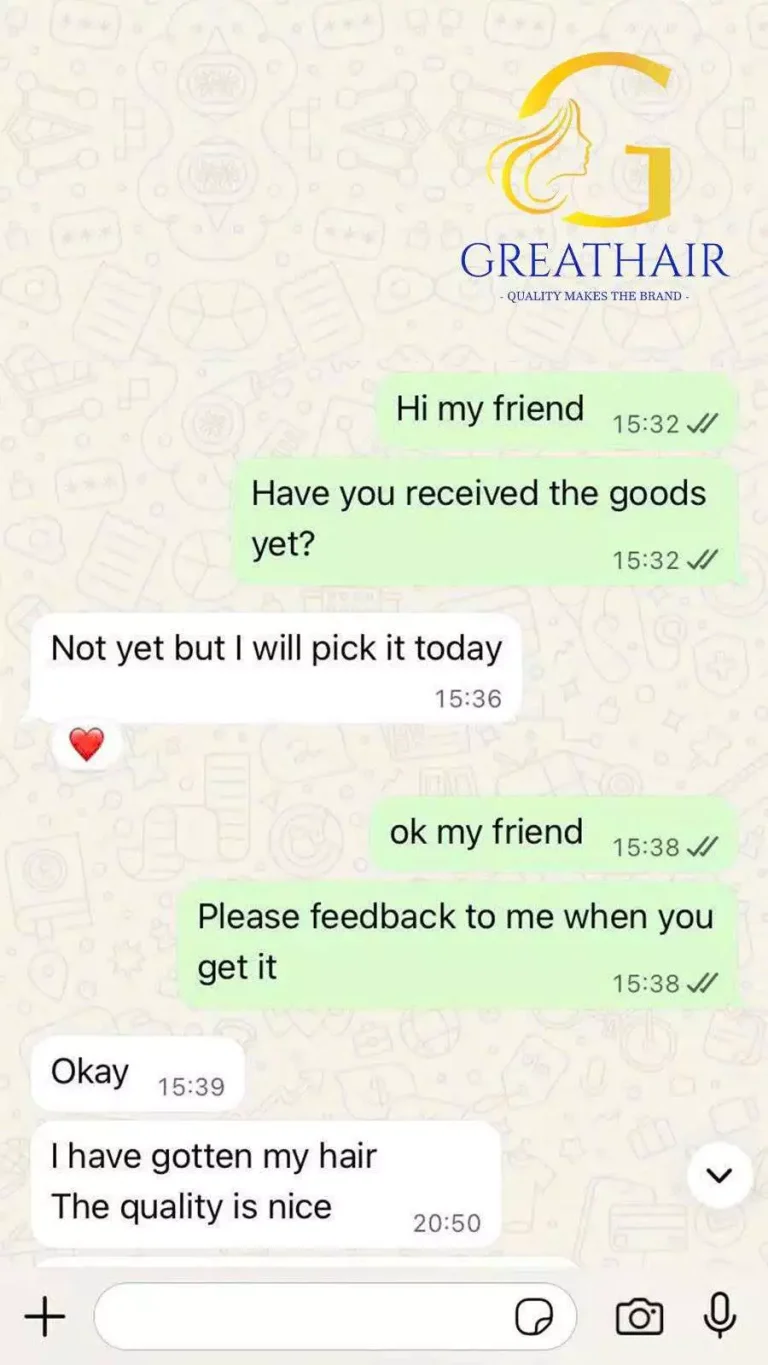This screenshot has width=768, height=1365.
Task: Expand to latest messages with the down chevron
Action: click(718, 1177)
